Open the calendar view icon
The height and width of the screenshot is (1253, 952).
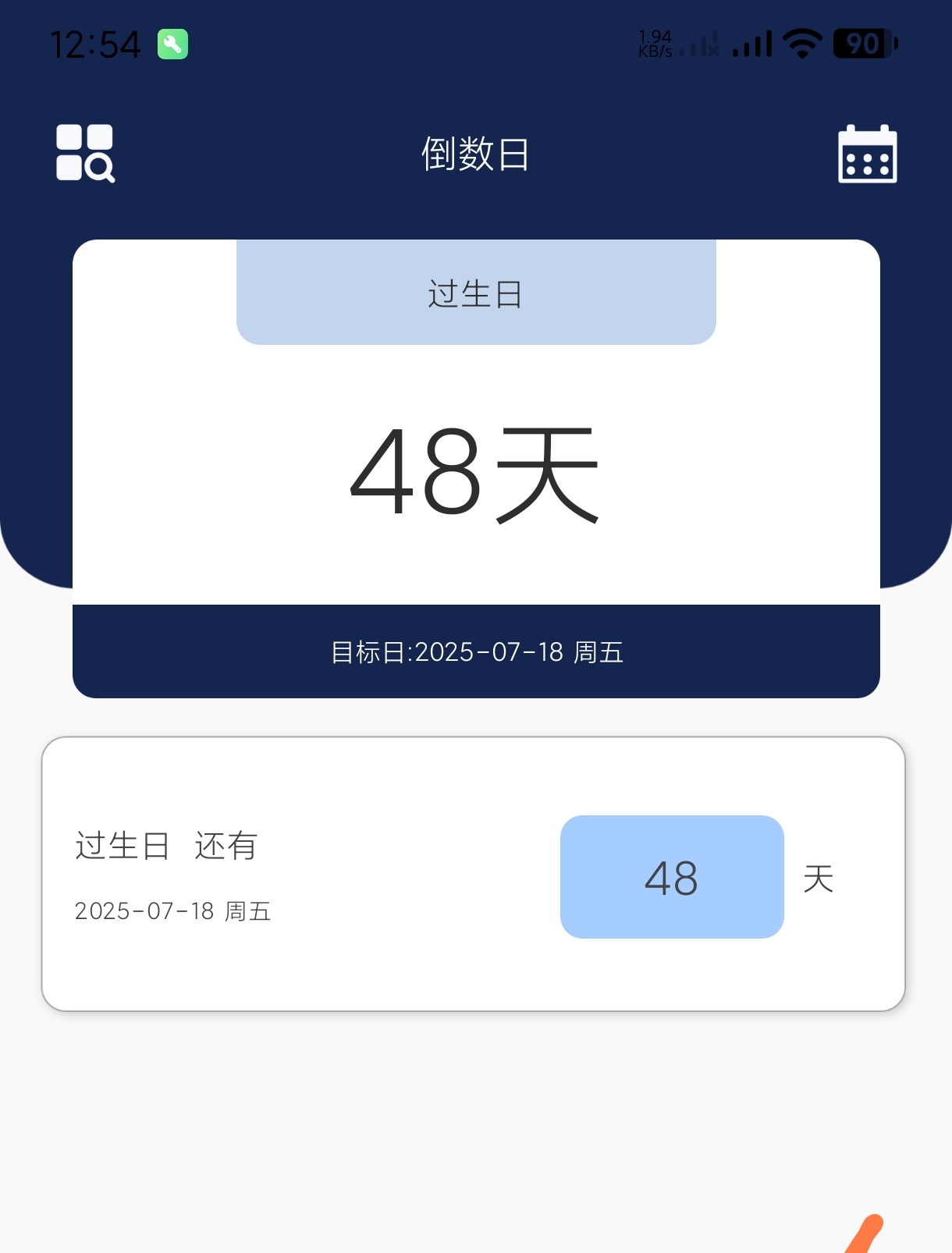click(x=867, y=154)
